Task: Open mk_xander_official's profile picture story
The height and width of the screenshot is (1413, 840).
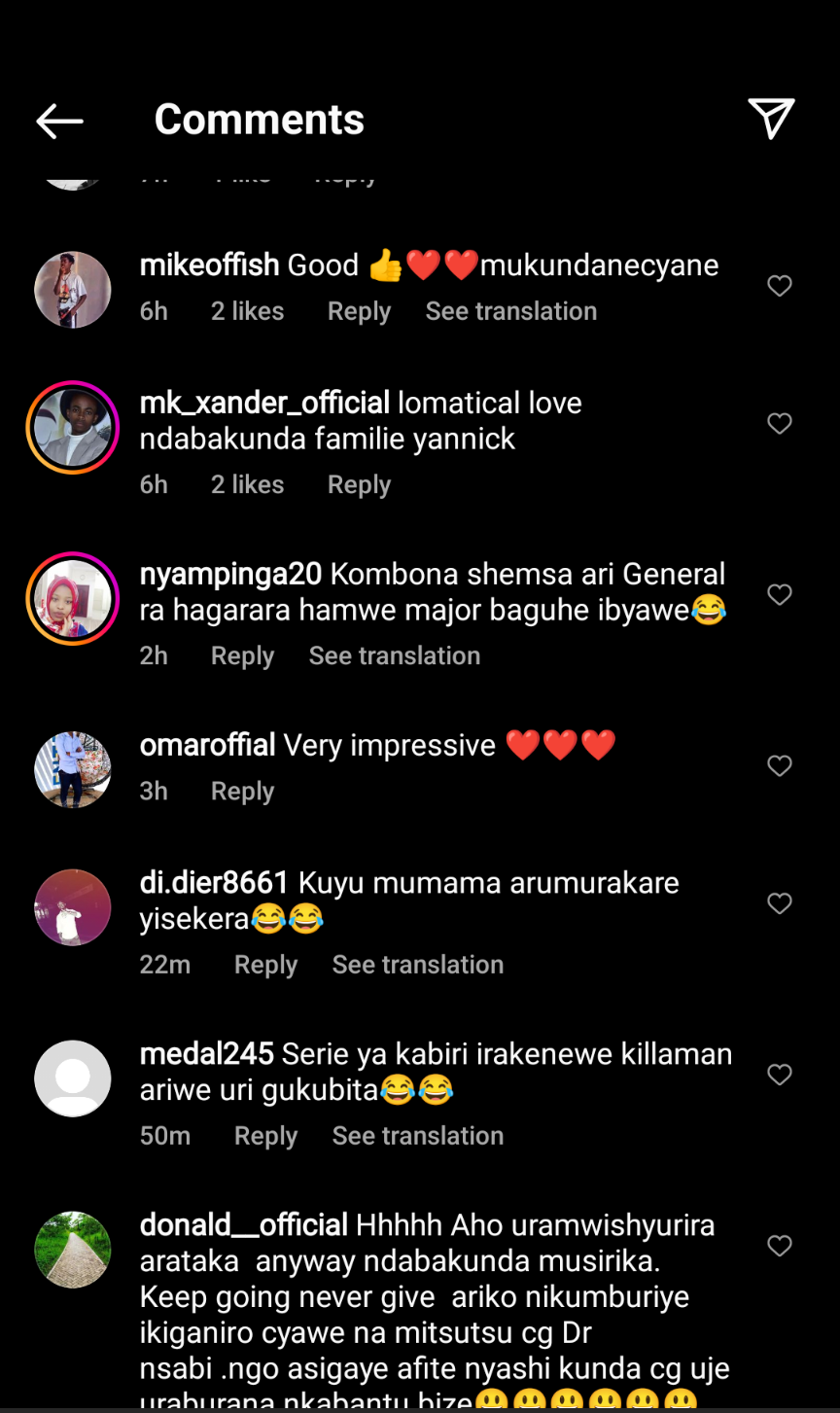Action: tap(73, 428)
